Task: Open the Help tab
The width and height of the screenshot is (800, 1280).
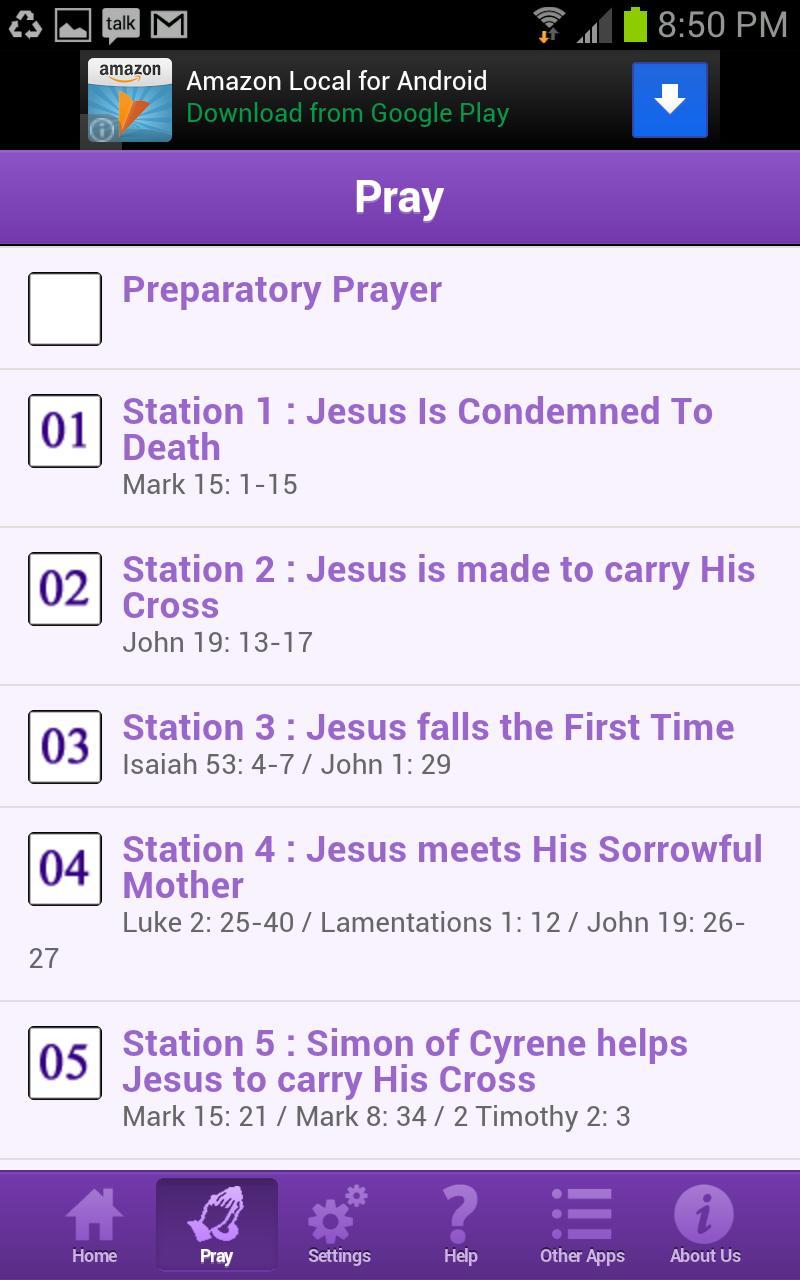Action: 460,1226
